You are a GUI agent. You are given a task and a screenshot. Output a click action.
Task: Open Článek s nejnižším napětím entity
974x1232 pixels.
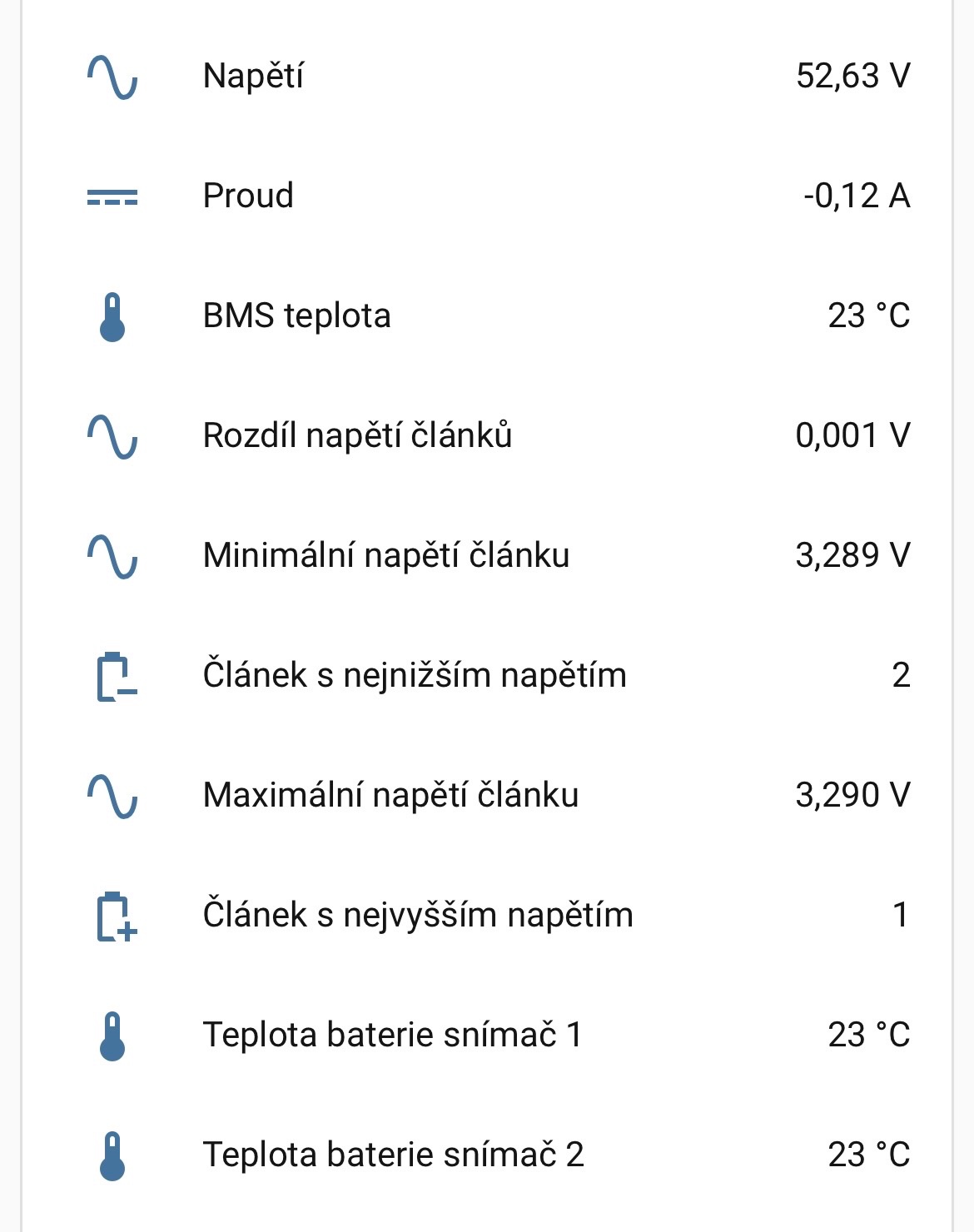[414, 676]
